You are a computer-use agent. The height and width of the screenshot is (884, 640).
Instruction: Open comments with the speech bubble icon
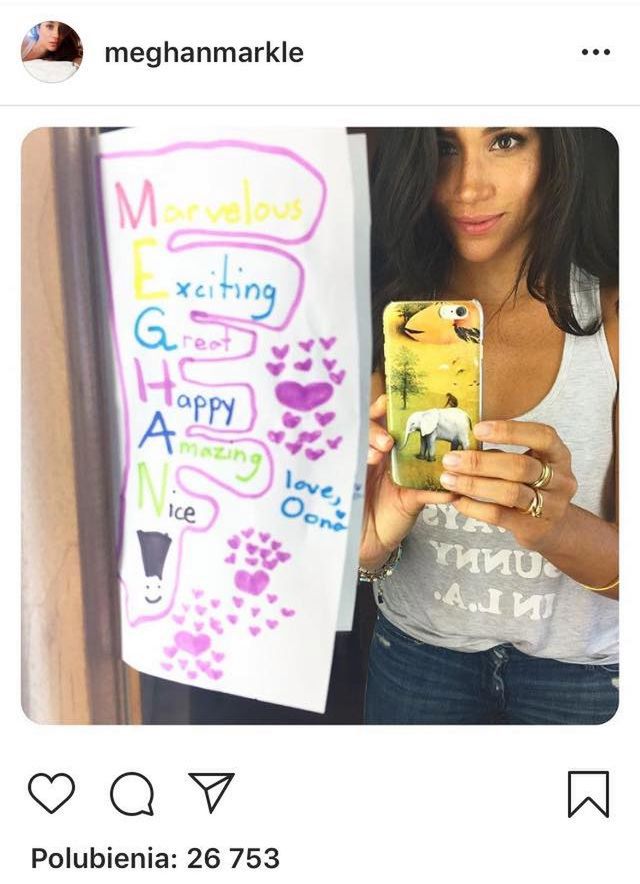pos(132,795)
